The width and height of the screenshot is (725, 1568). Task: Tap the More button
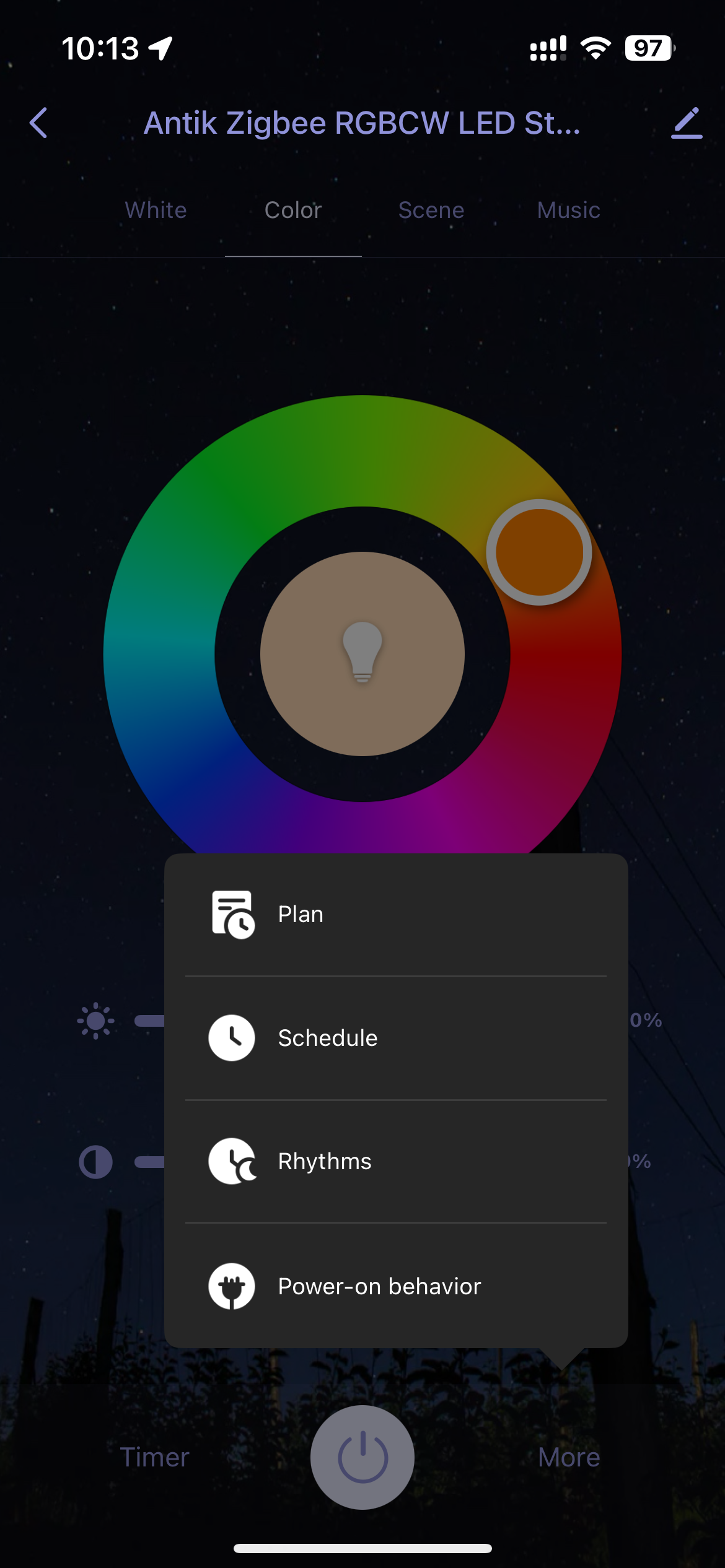click(x=568, y=1457)
